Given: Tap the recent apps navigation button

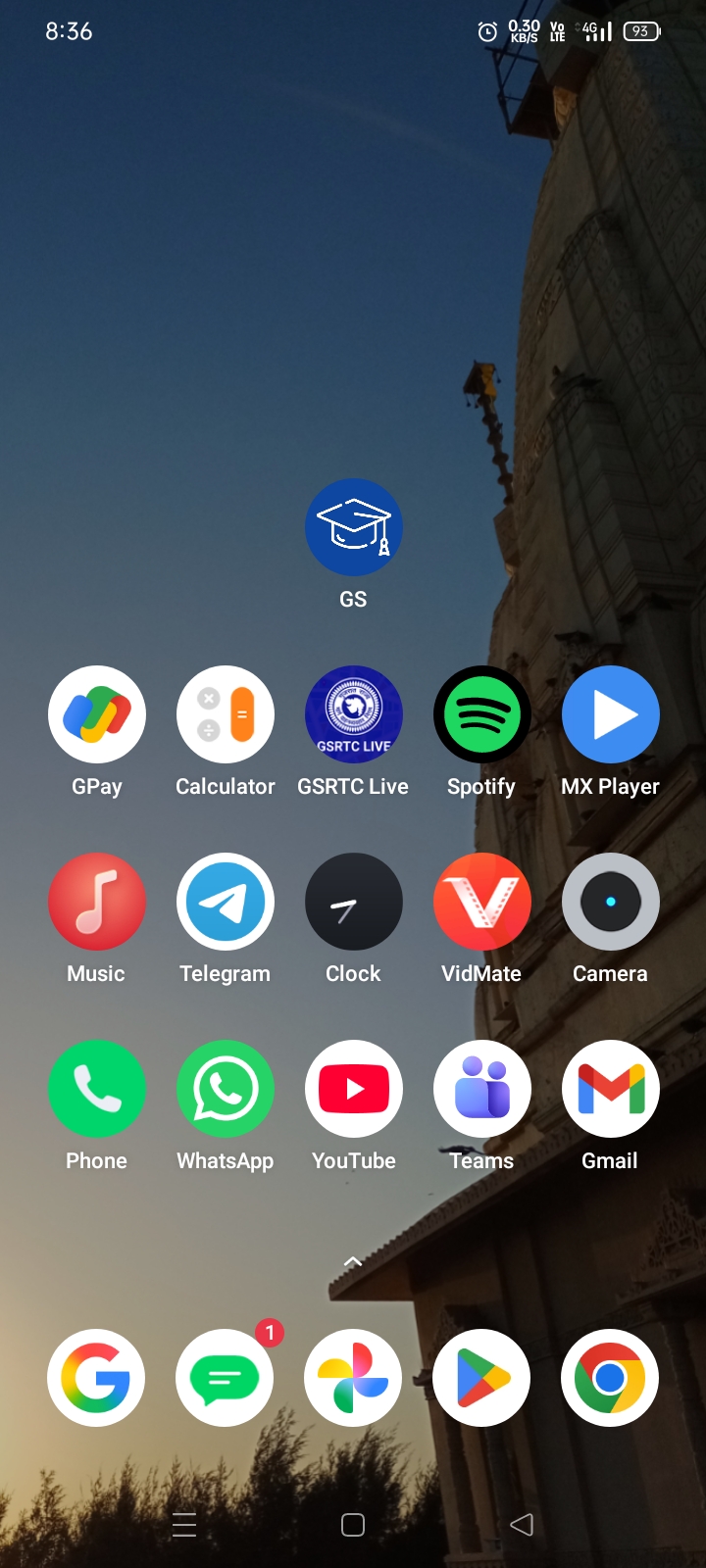Looking at the screenshot, I should [x=184, y=1525].
